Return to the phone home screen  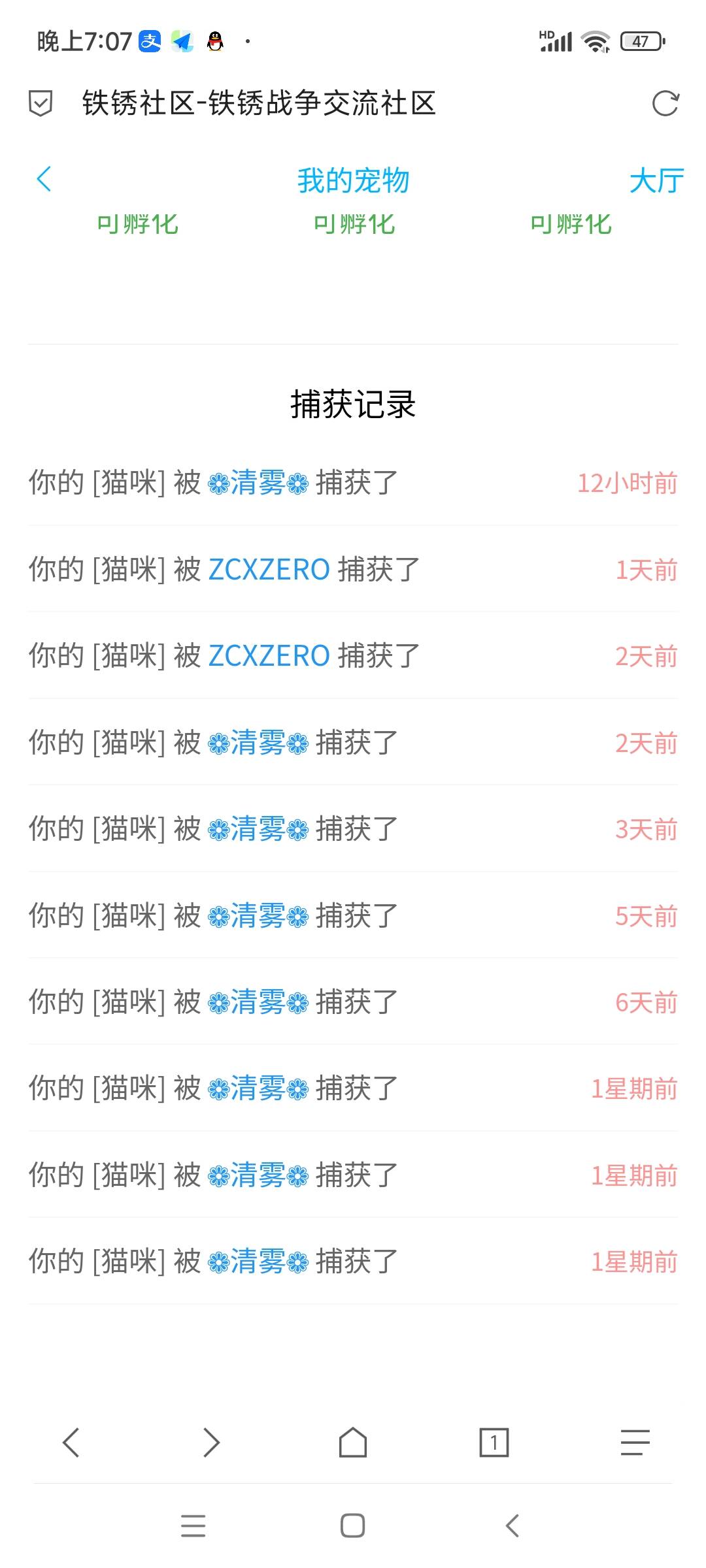pos(353,1526)
